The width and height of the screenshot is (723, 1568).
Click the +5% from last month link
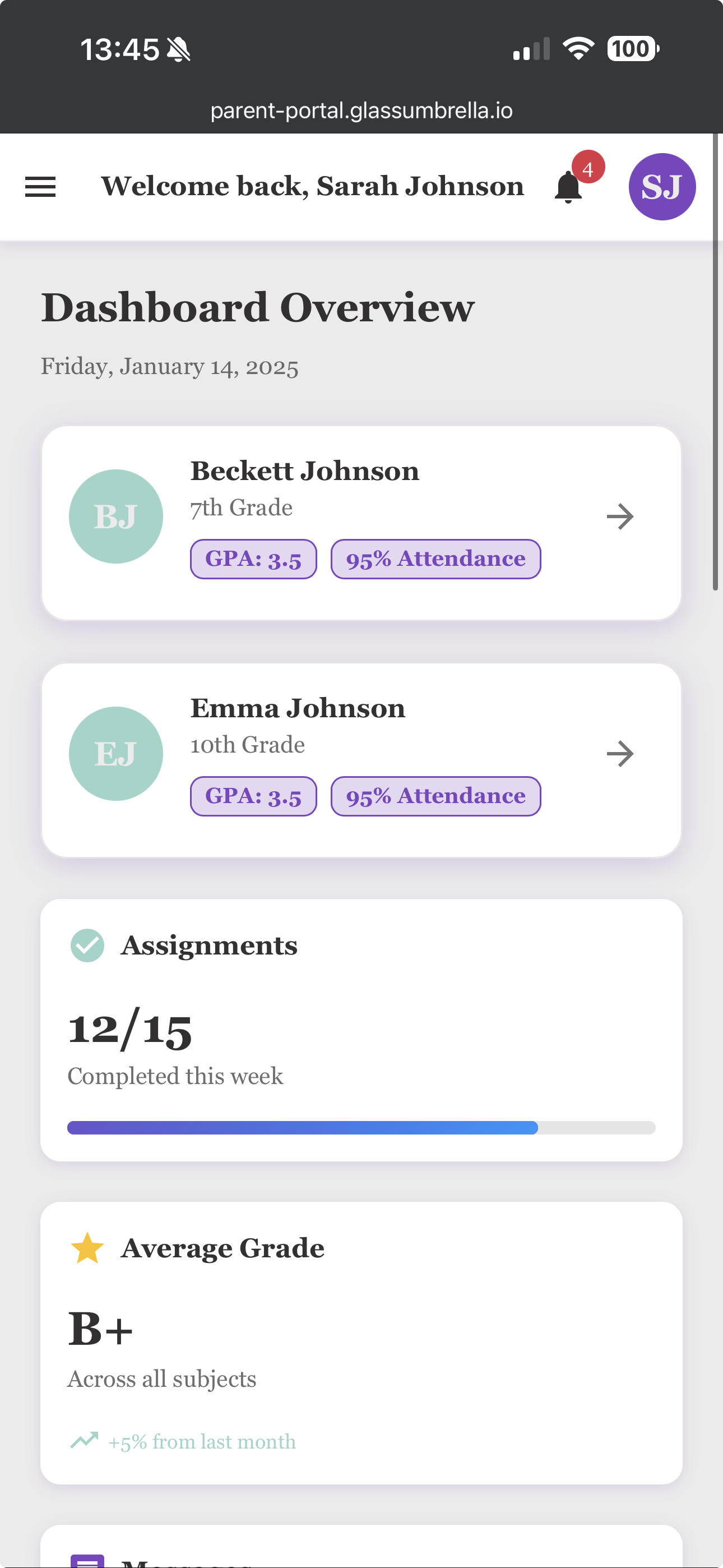coord(201,1441)
